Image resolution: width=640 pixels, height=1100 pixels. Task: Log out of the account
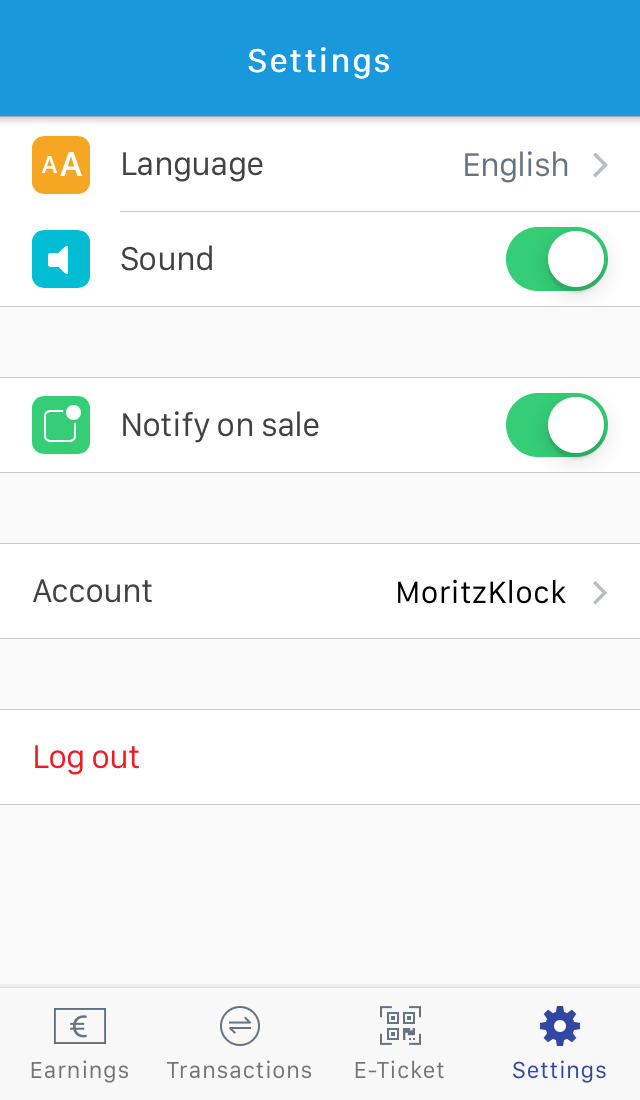click(x=87, y=758)
